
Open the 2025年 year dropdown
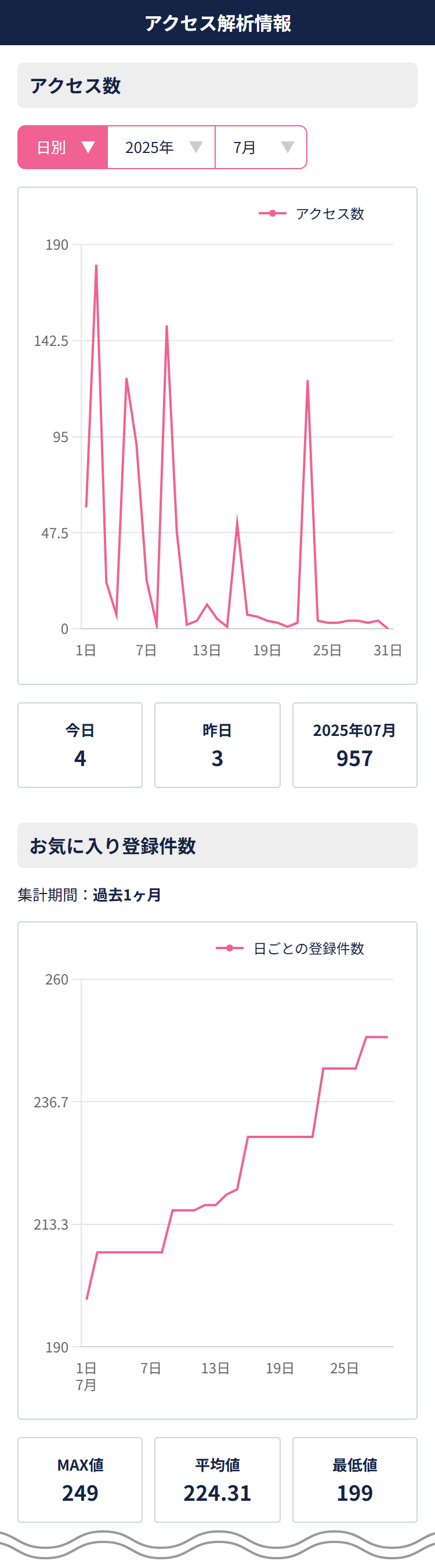[161, 147]
